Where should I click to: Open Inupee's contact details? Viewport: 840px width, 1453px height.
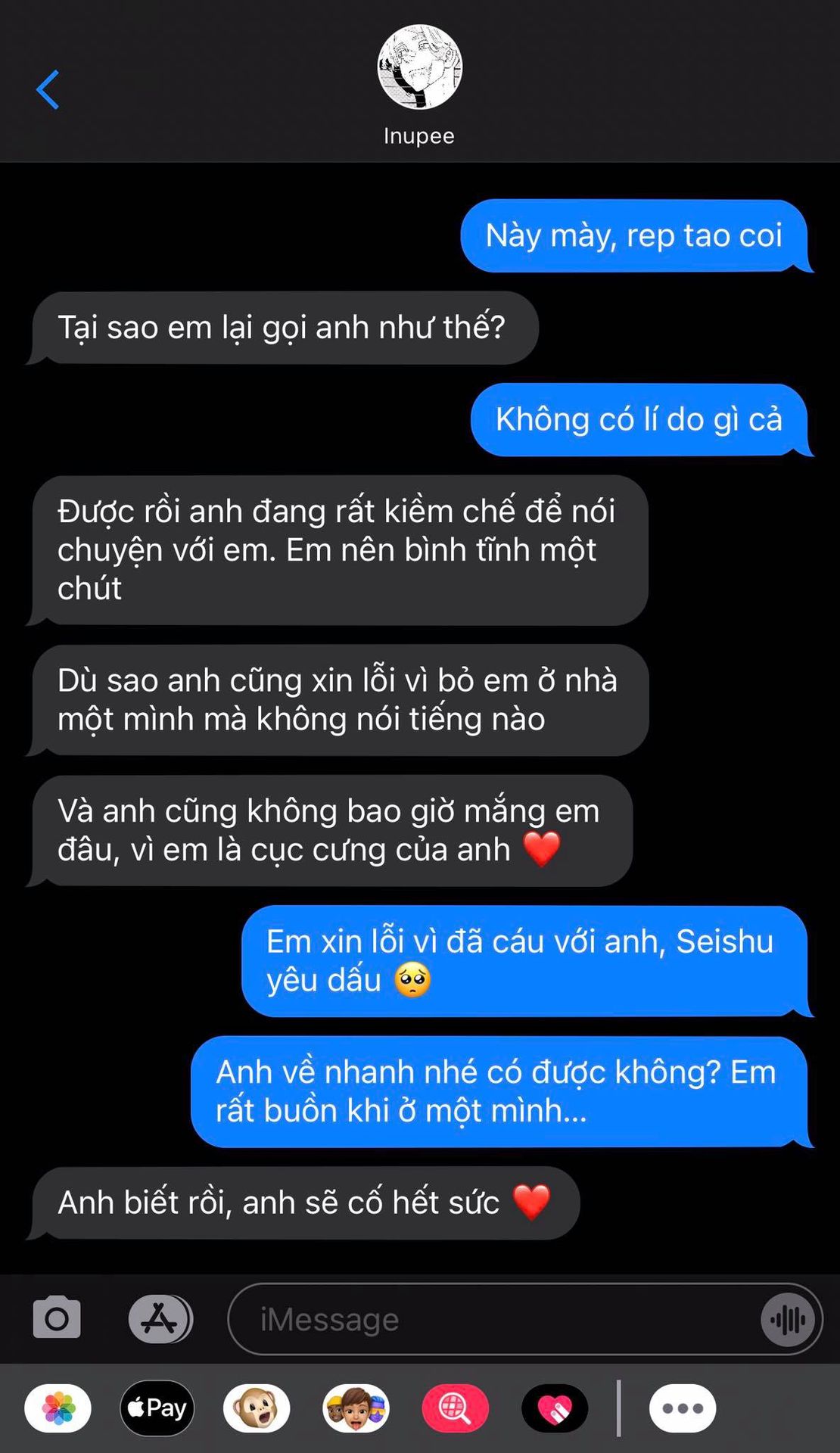419,85
